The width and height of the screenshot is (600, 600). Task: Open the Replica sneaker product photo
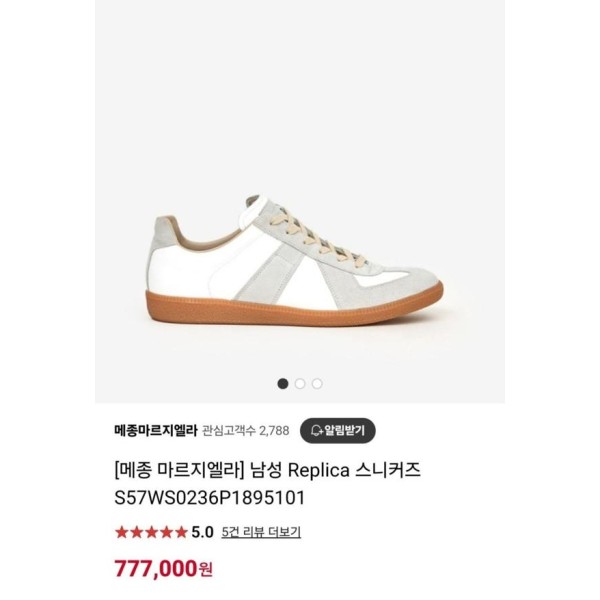(300, 260)
